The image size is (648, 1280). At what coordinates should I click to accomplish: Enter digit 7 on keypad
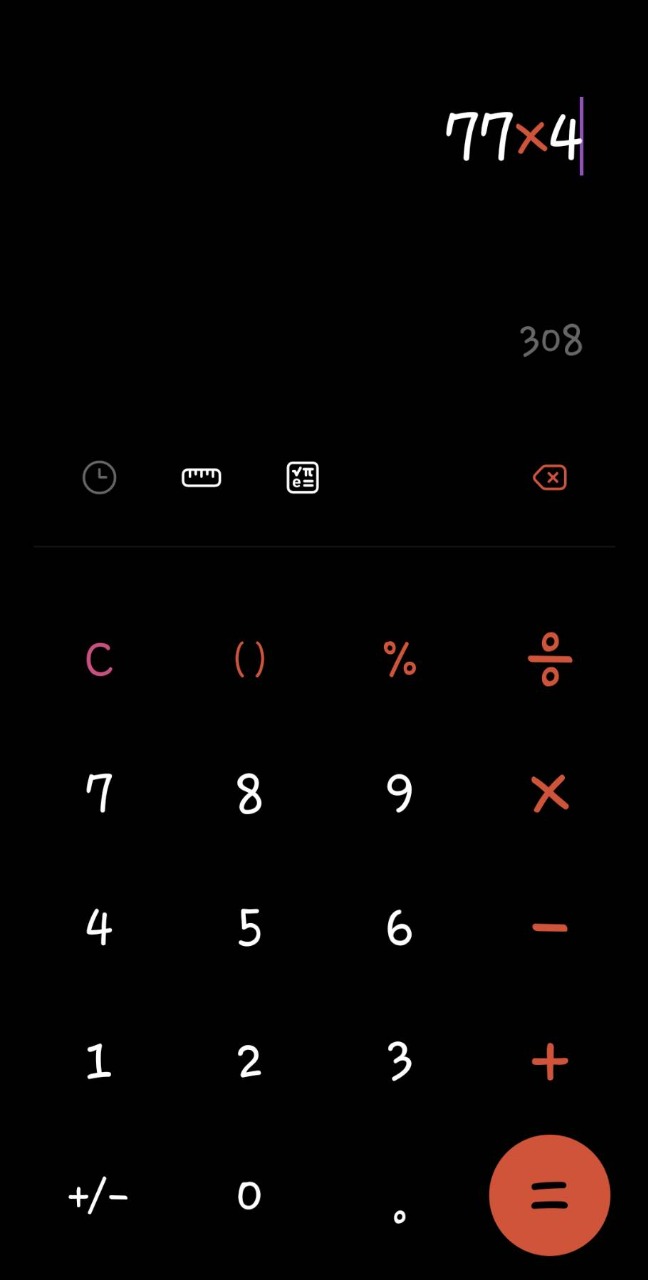(99, 794)
